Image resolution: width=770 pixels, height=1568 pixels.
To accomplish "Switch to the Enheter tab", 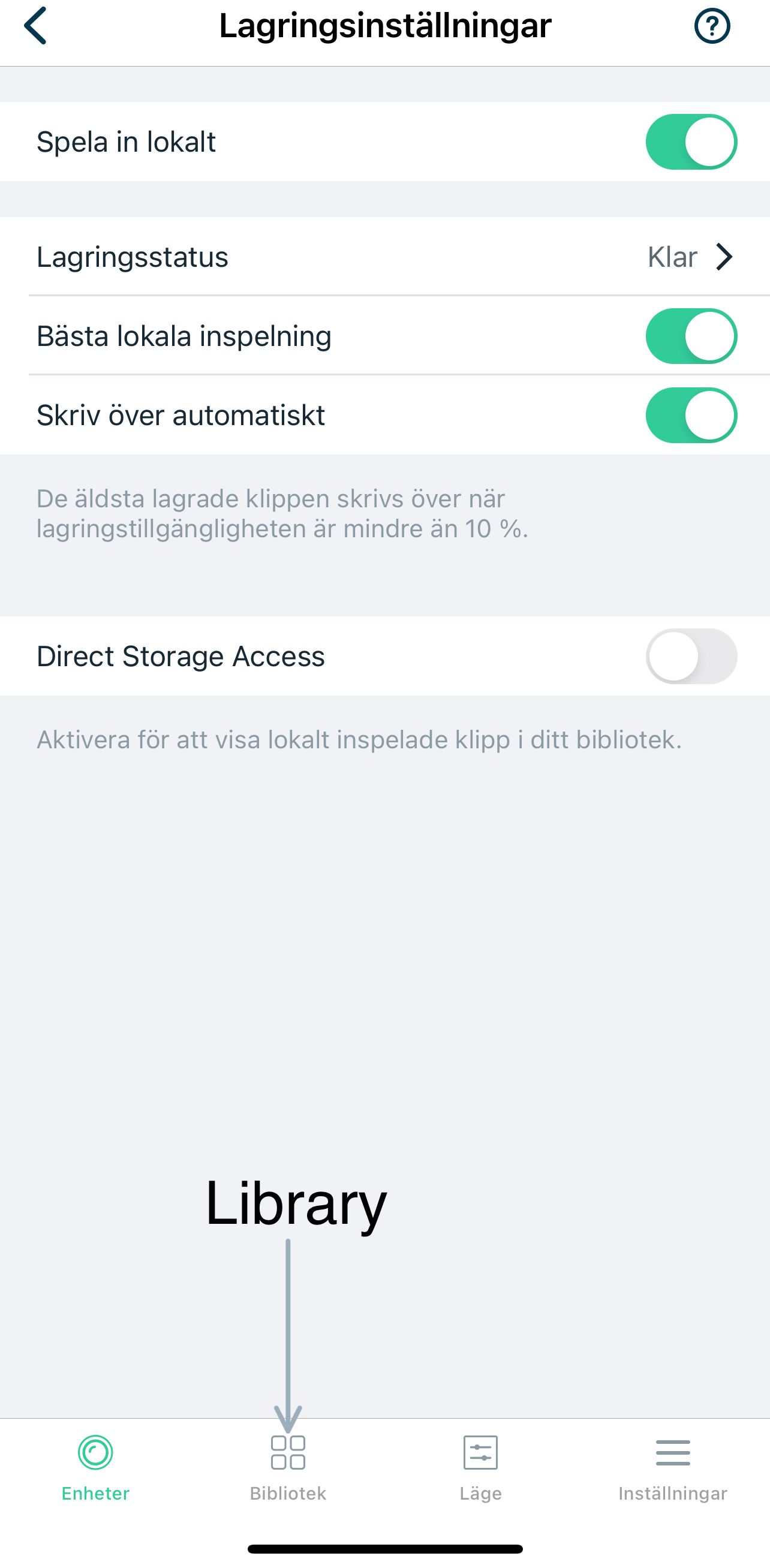I will (x=95, y=1468).
